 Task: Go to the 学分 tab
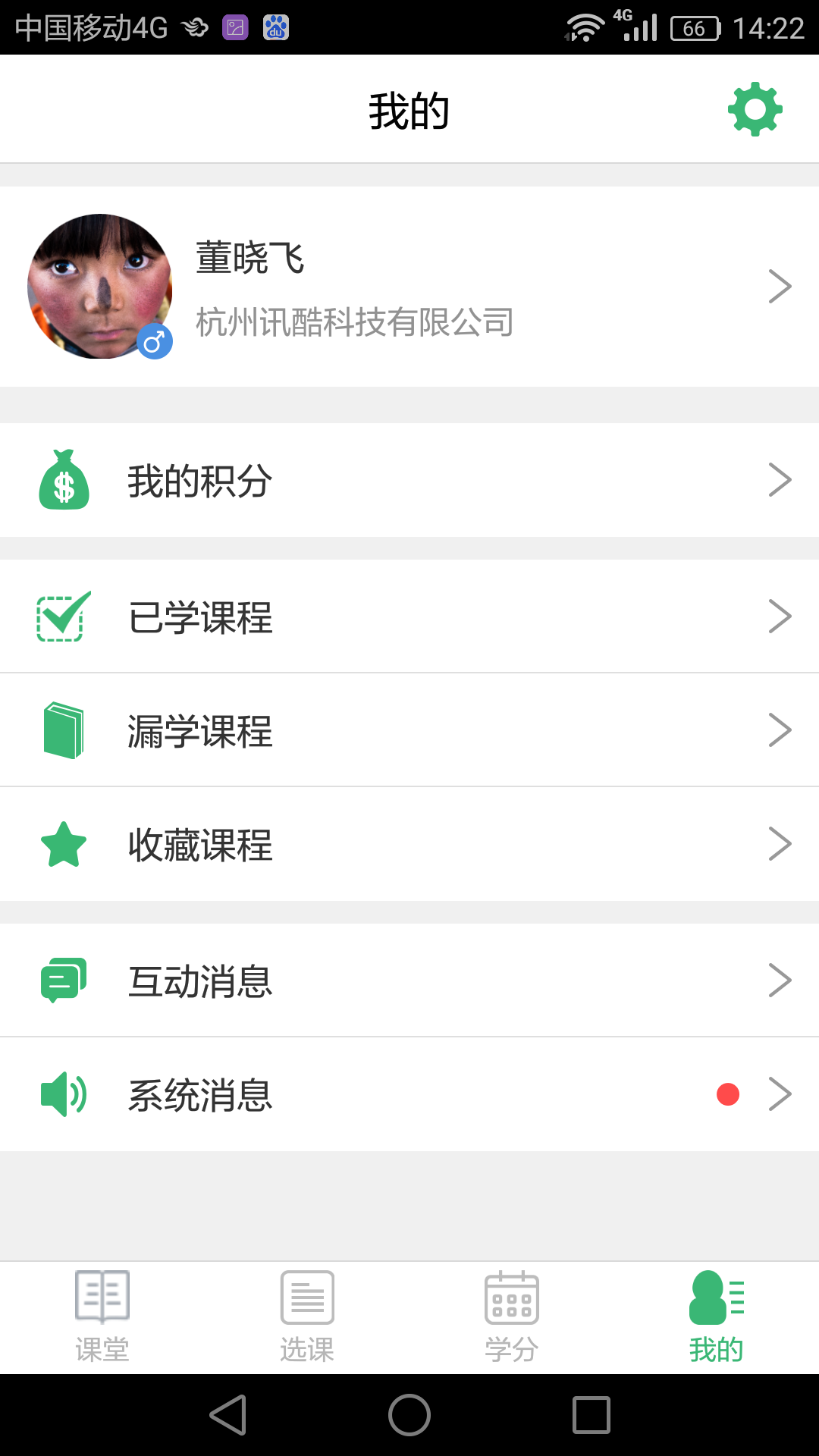point(512,1318)
